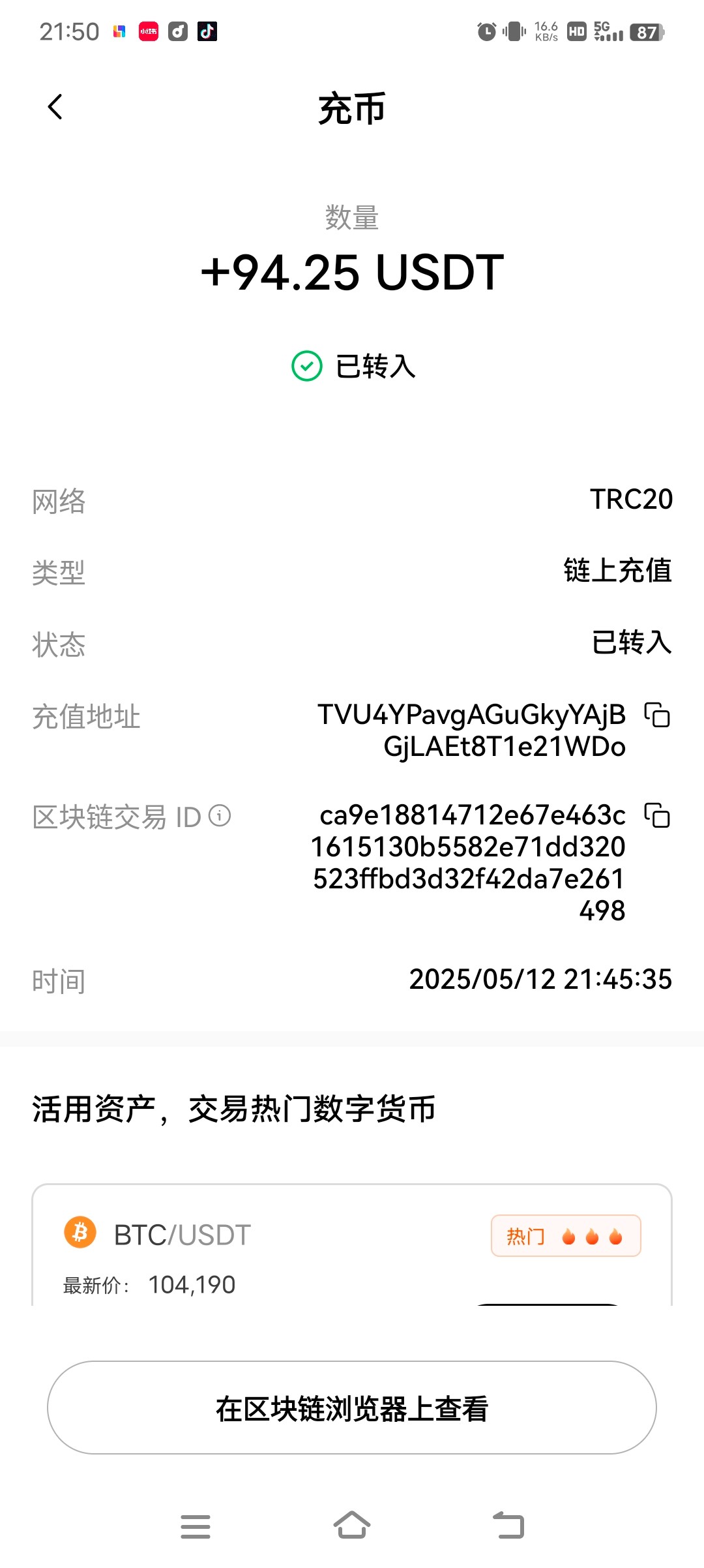Tap 在区块链浏览器上查看 button

tap(352, 1408)
